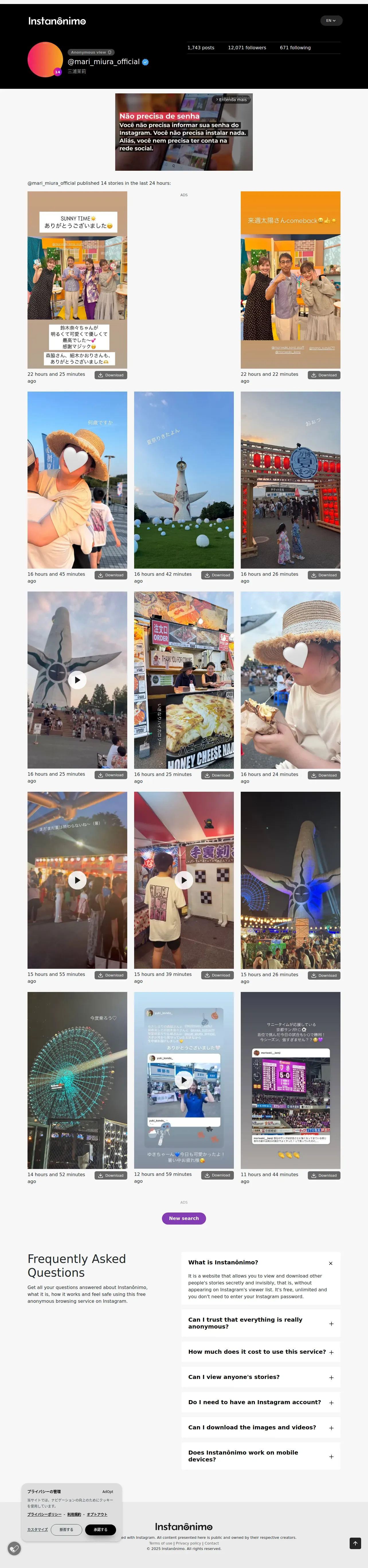
Task: Play the story video from 15 hours 55 minutes ago
Action: [x=77, y=880]
